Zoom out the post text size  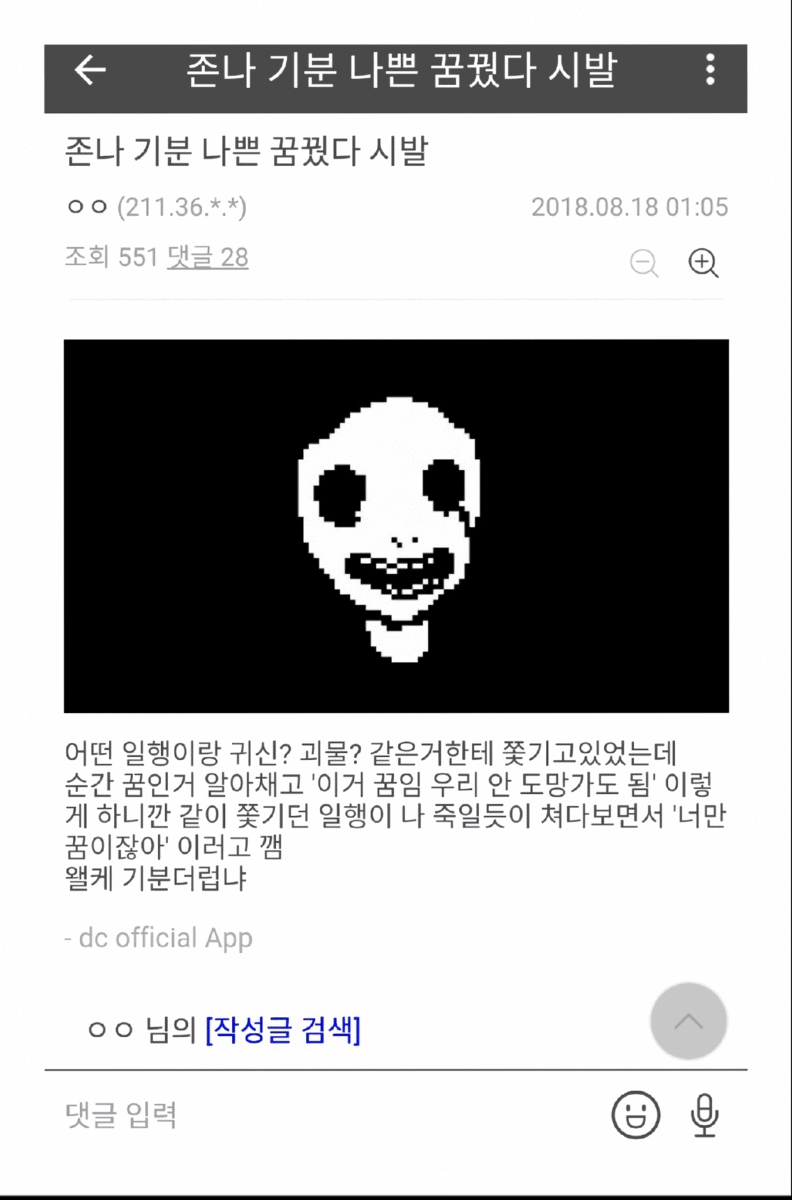tap(645, 263)
